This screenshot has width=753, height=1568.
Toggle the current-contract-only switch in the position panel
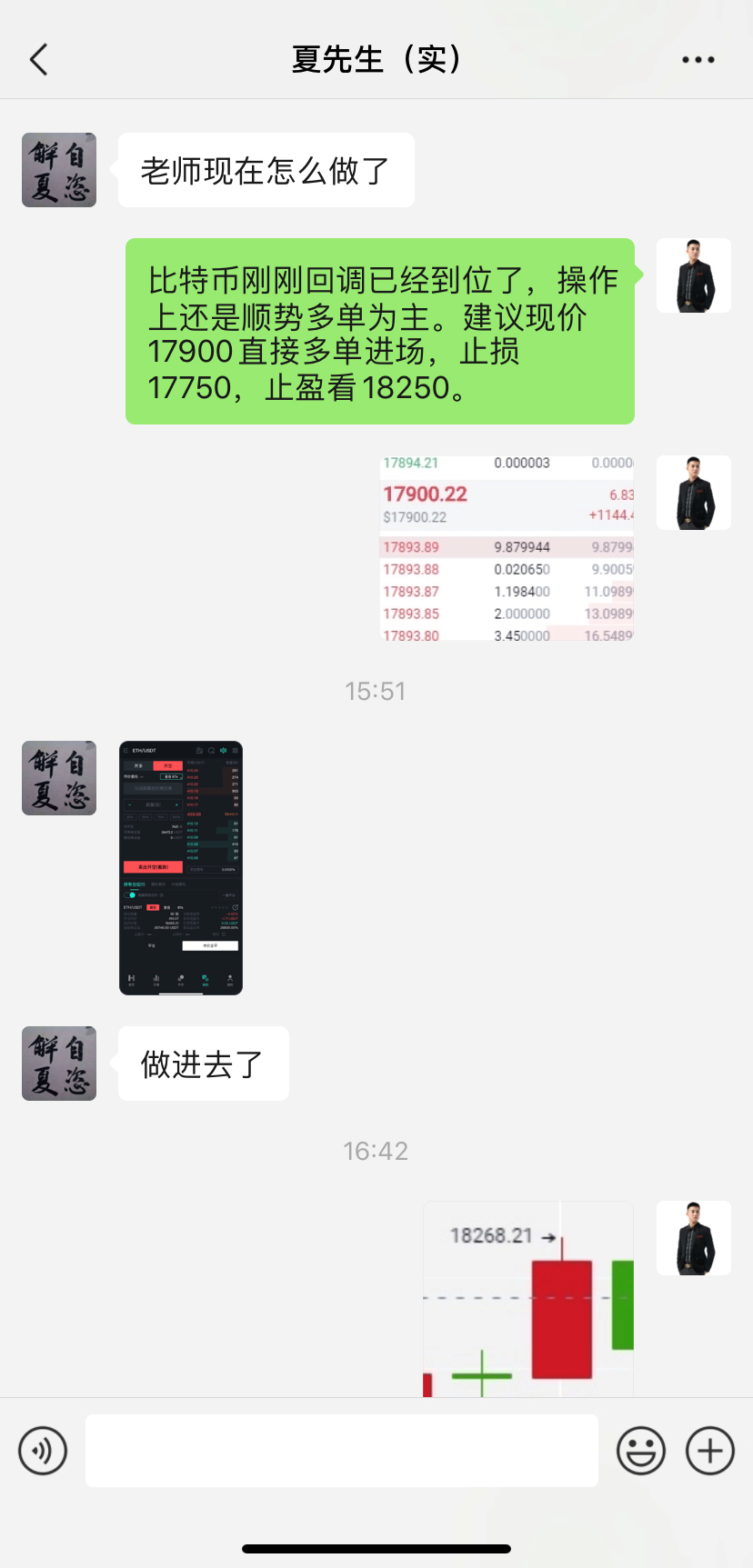129,894
